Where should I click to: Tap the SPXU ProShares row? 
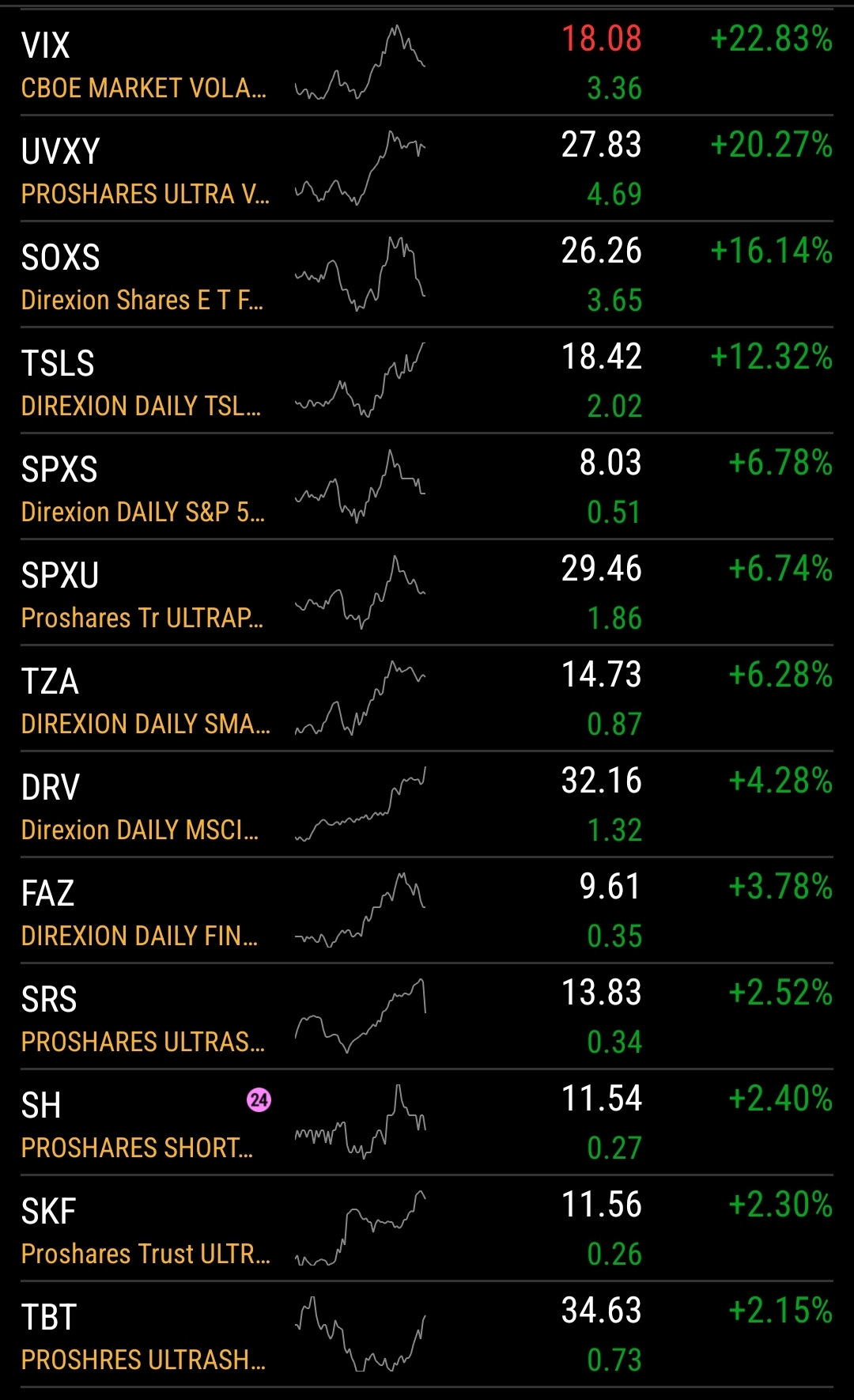tap(427, 592)
